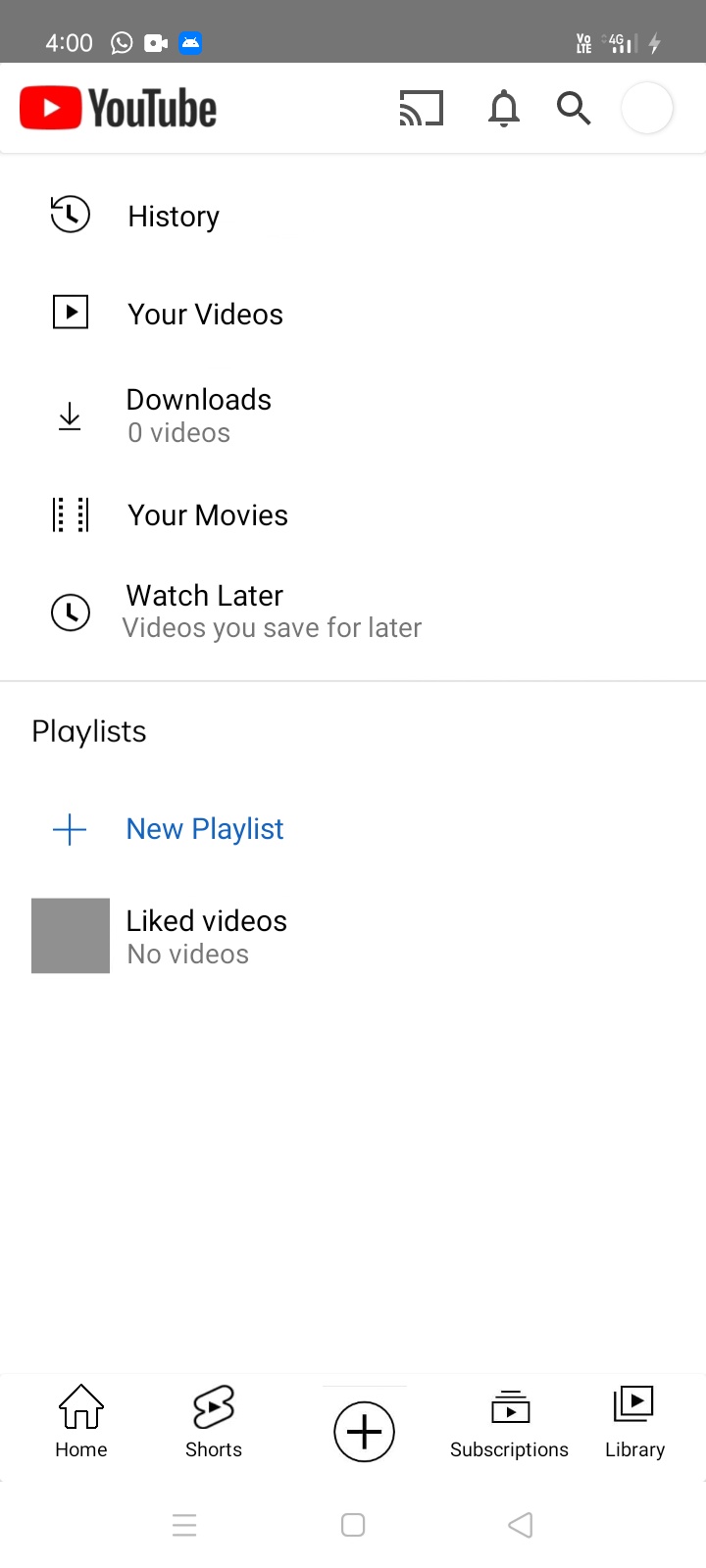Tap the Create plus icon

coord(364,1431)
